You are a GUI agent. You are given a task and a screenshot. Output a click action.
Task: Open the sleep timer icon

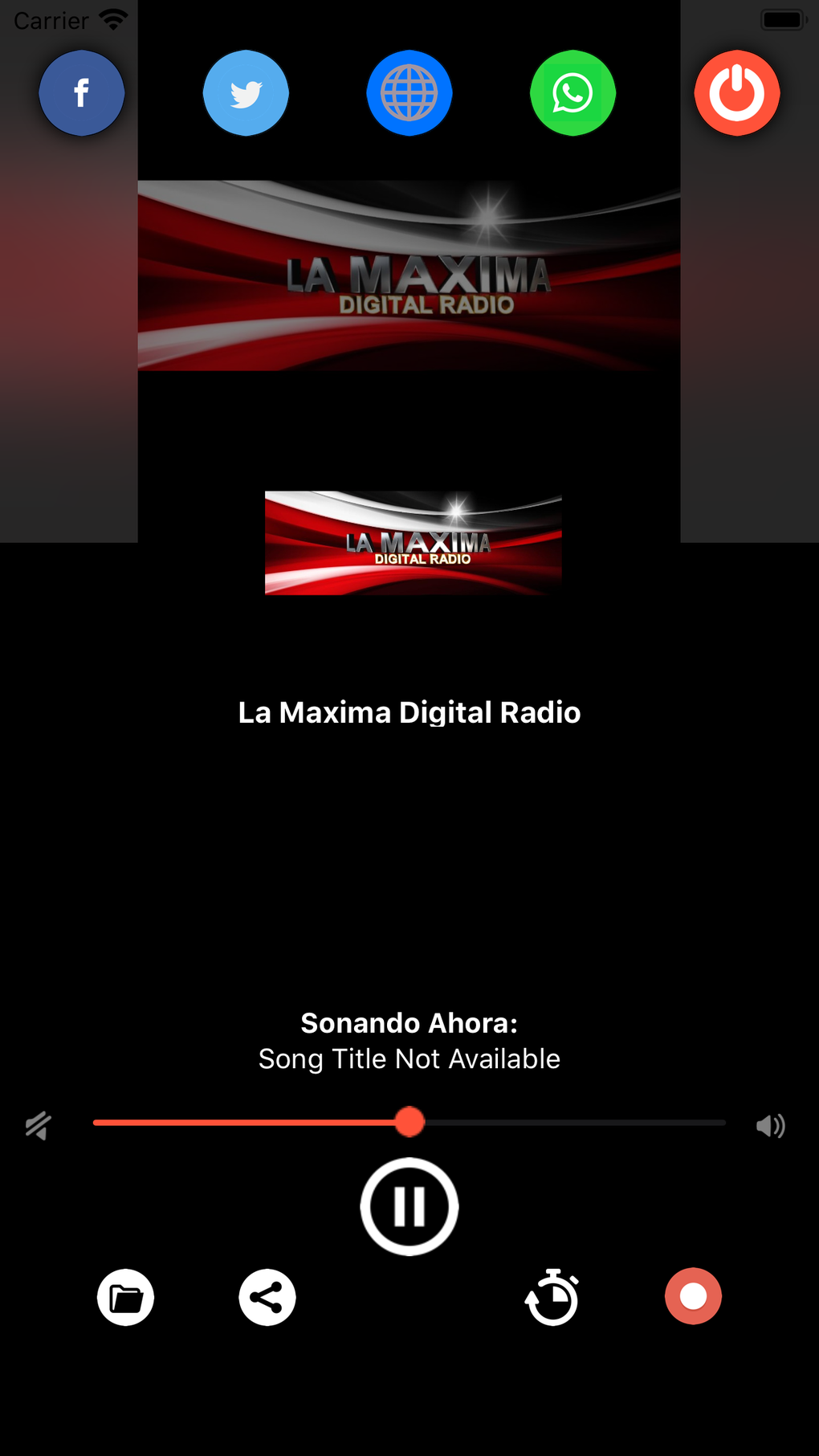(x=552, y=1297)
